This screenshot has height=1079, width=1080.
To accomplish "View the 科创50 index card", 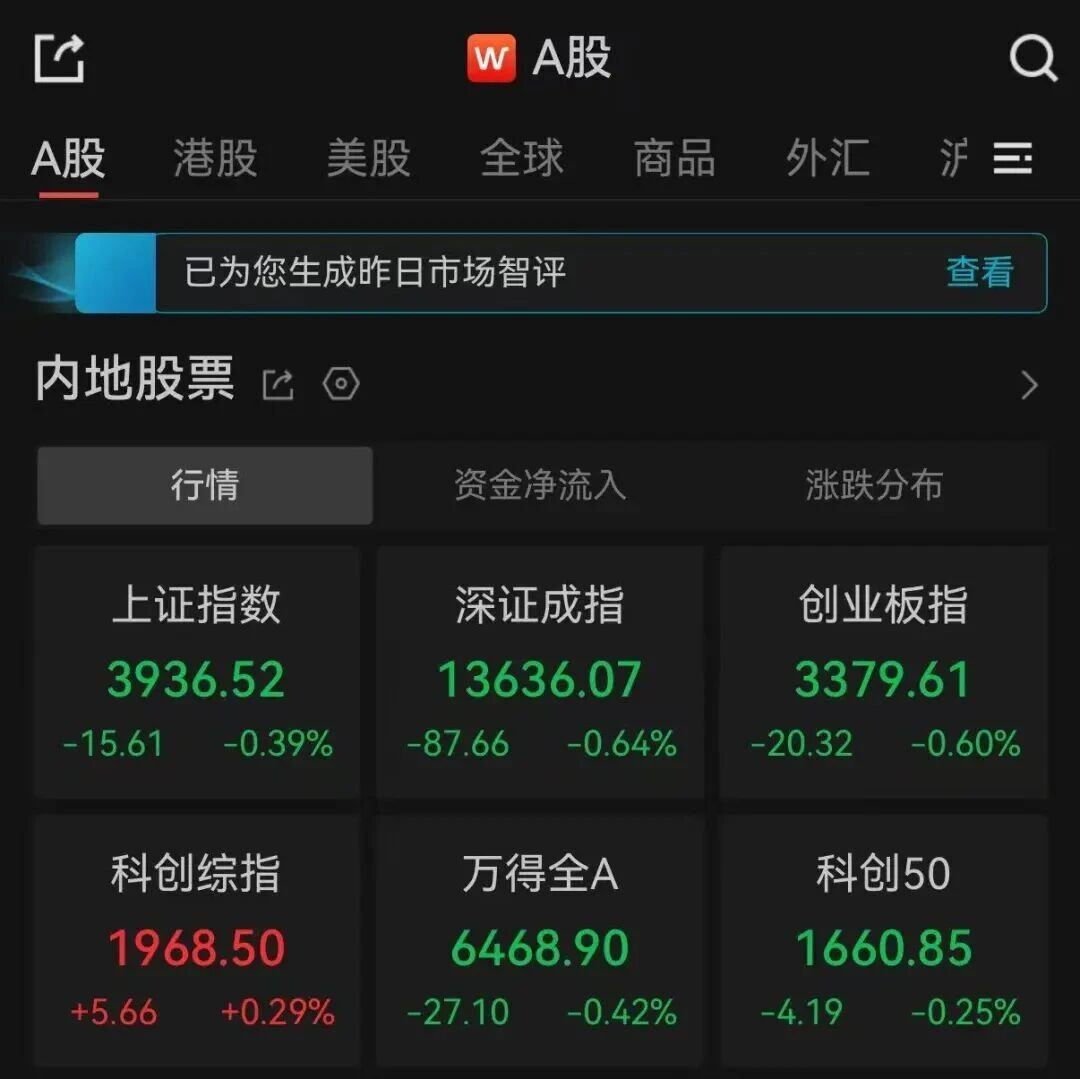I will [x=884, y=941].
